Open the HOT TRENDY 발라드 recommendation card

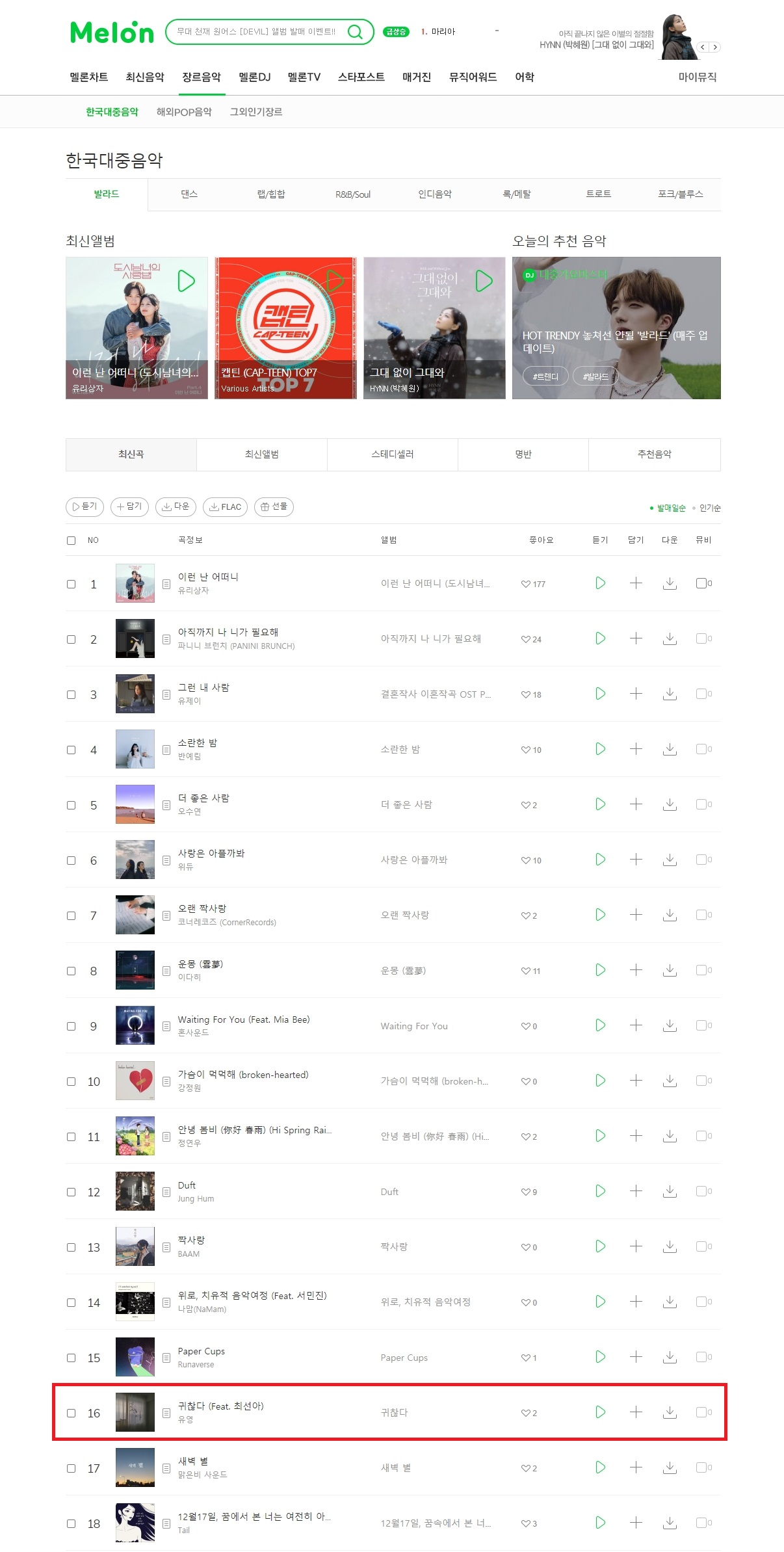pyautogui.click(x=616, y=328)
